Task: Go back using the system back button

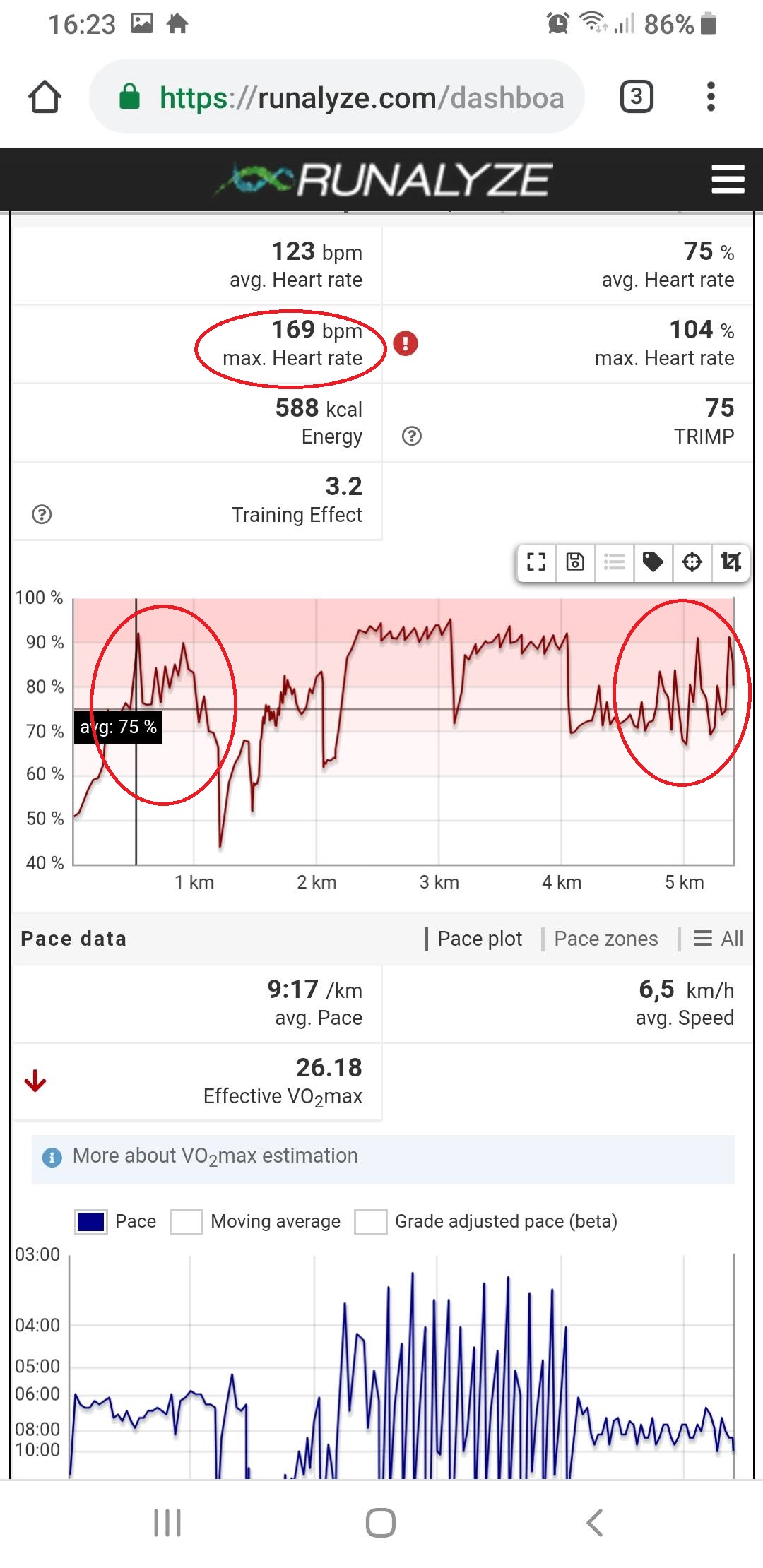Action: point(595,1523)
